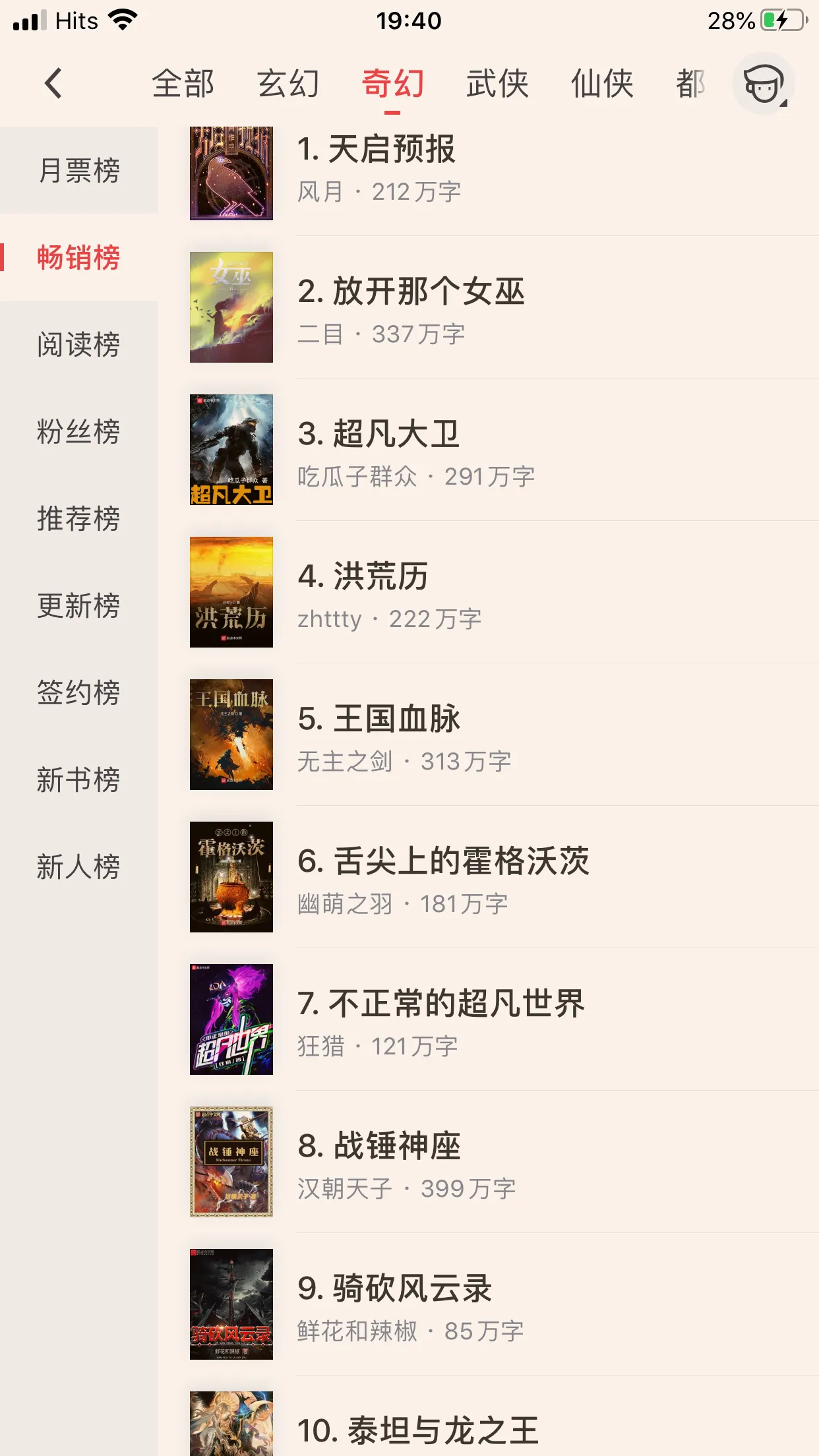Image resolution: width=819 pixels, height=1456 pixels.
Task: Tap the cover of 战锤神座
Action: pos(232,1162)
